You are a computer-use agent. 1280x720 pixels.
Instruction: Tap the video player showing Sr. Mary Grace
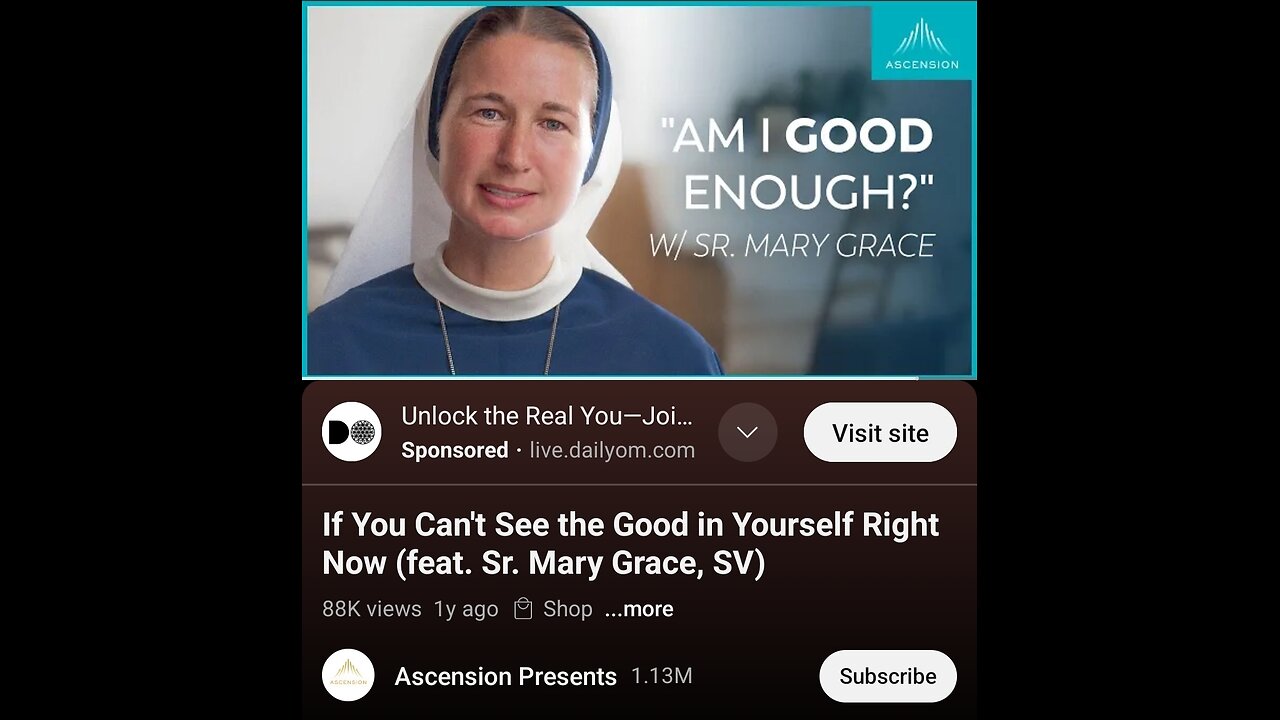tap(639, 190)
